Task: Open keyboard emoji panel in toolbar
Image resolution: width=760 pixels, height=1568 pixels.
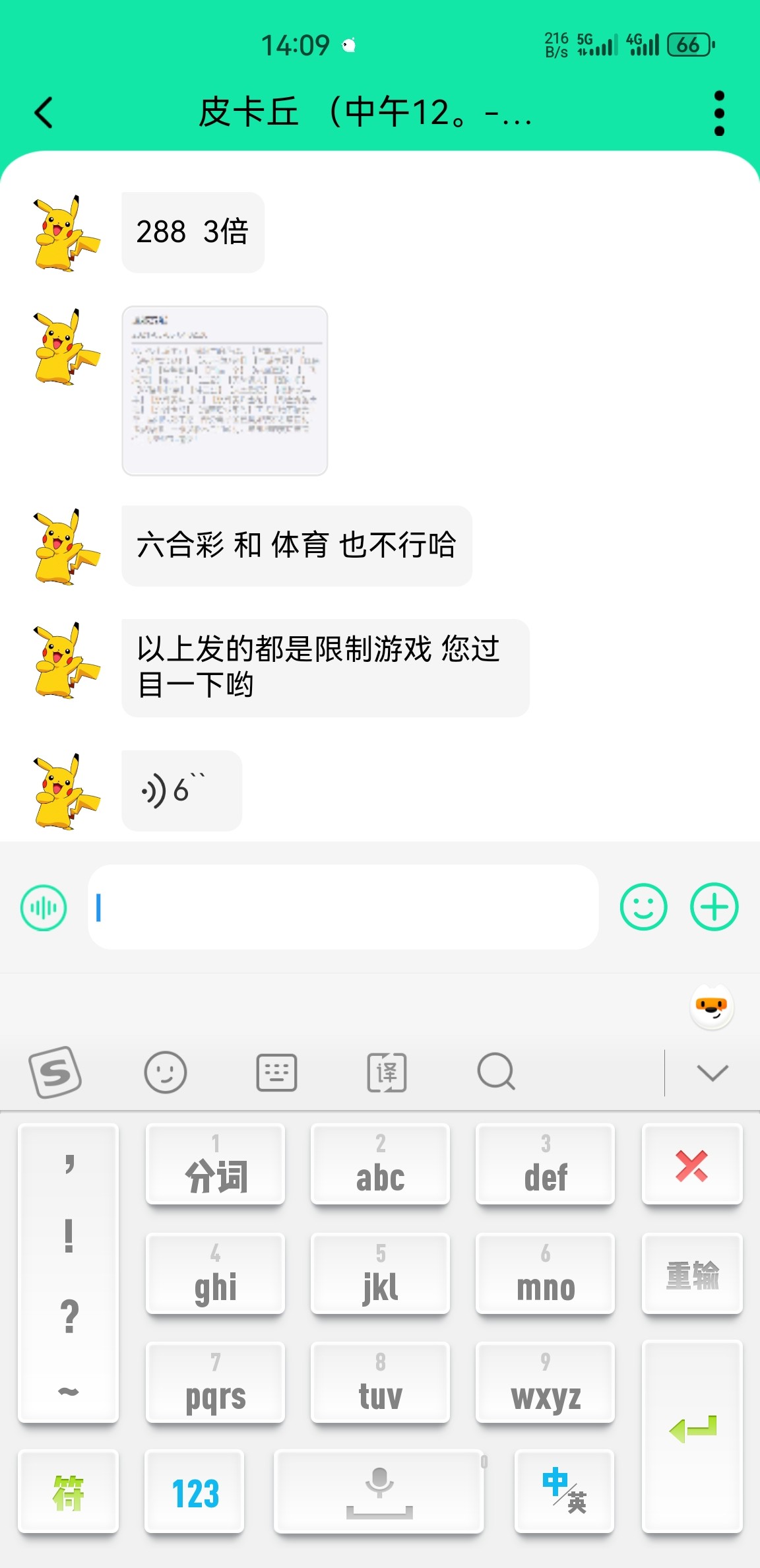Action: pos(165,1072)
